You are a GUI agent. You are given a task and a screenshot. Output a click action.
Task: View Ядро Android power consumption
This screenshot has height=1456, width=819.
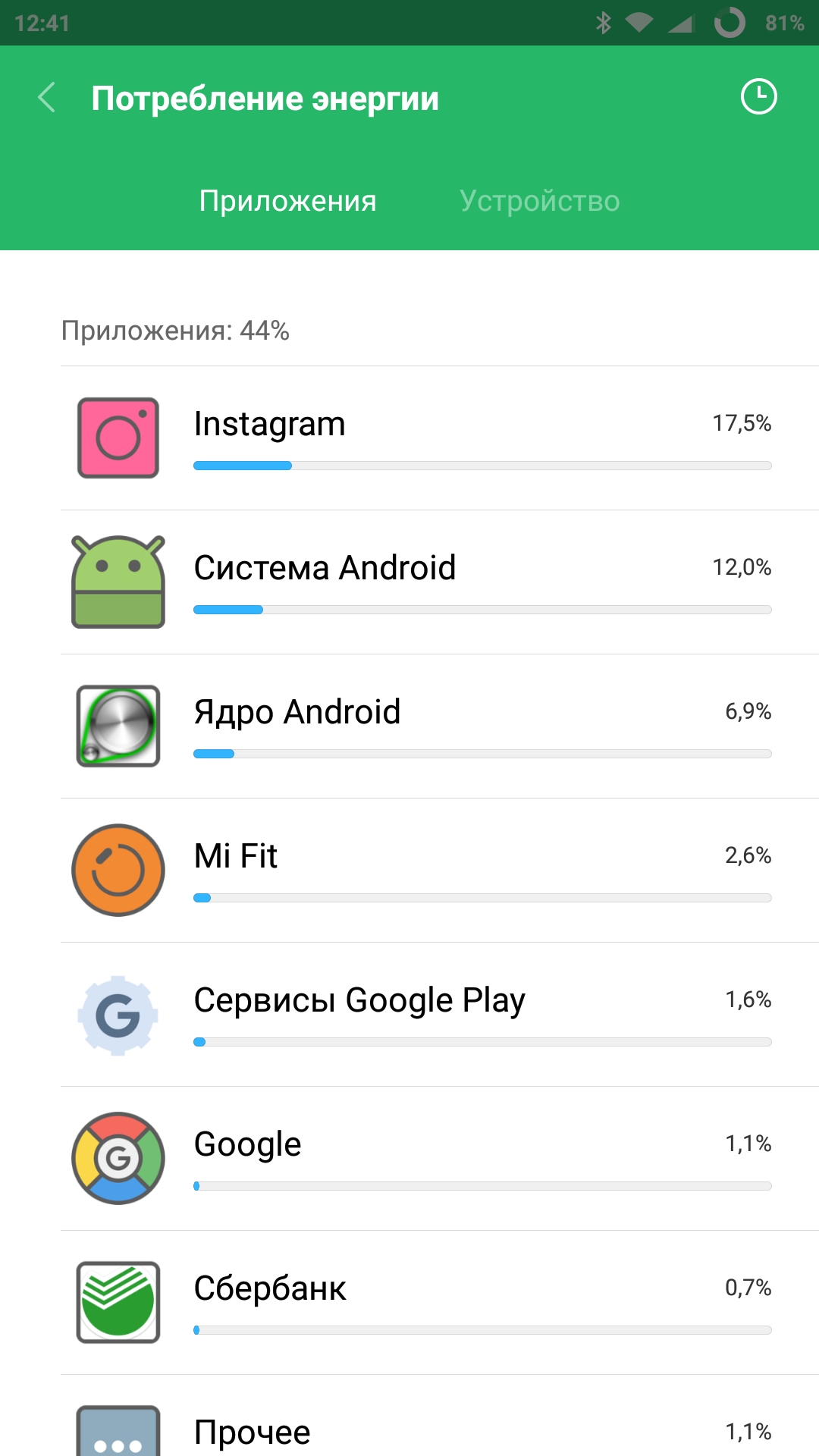[x=440, y=726]
